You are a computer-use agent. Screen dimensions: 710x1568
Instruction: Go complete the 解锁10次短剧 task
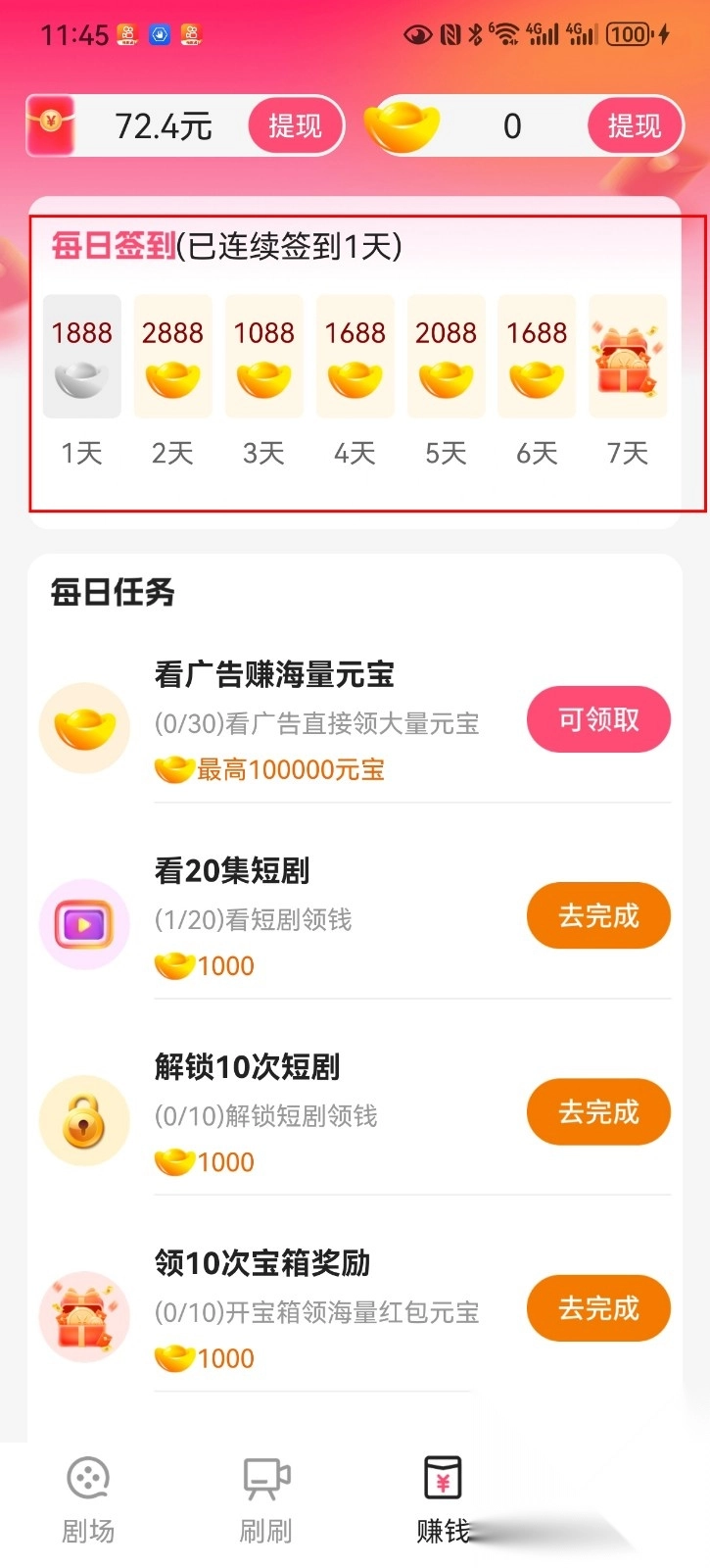click(x=598, y=1112)
